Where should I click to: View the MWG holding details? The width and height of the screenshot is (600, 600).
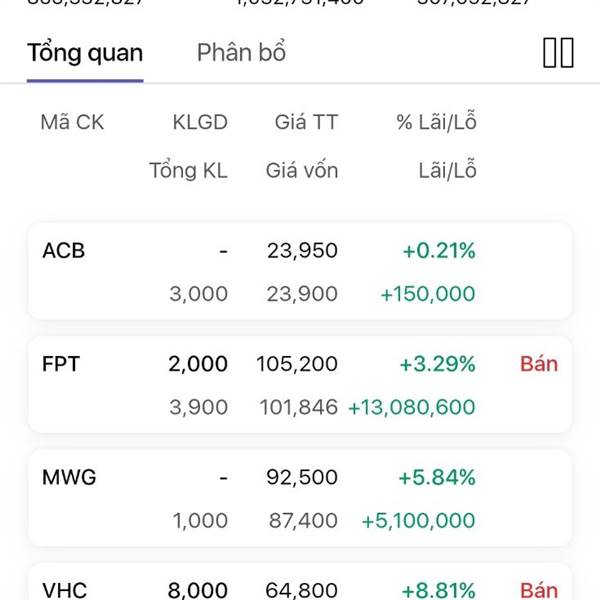300,498
